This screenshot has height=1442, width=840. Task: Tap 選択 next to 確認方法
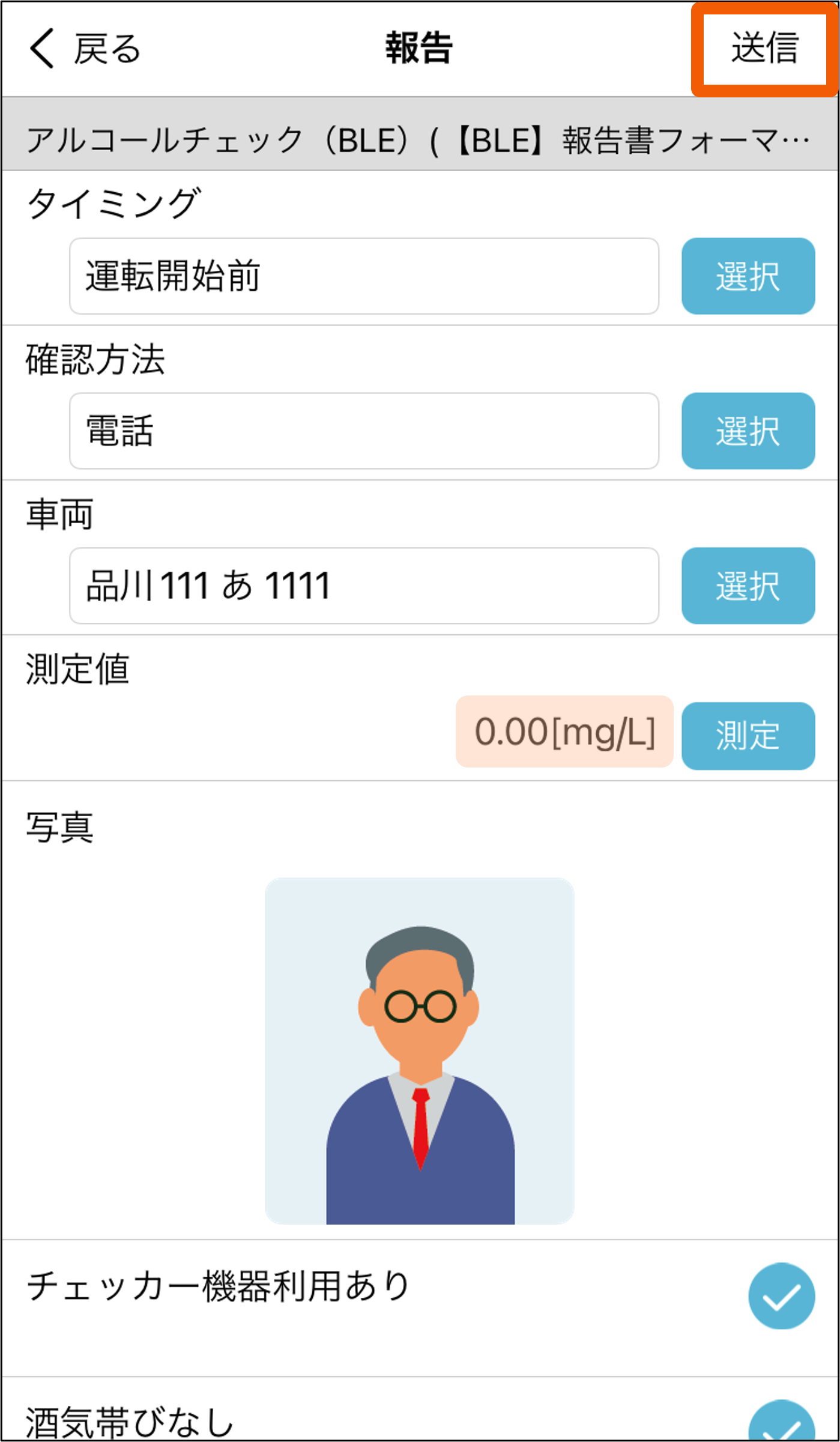point(748,431)
